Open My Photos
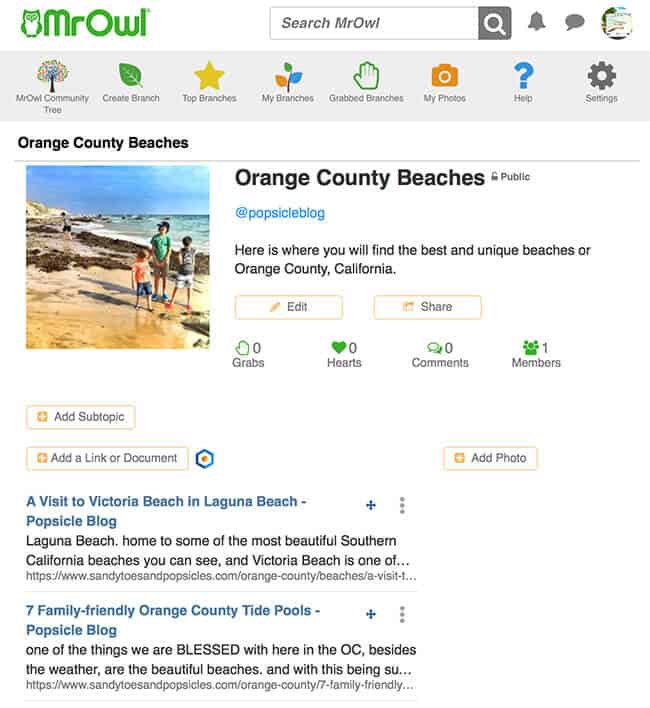 tap(444, 82)
